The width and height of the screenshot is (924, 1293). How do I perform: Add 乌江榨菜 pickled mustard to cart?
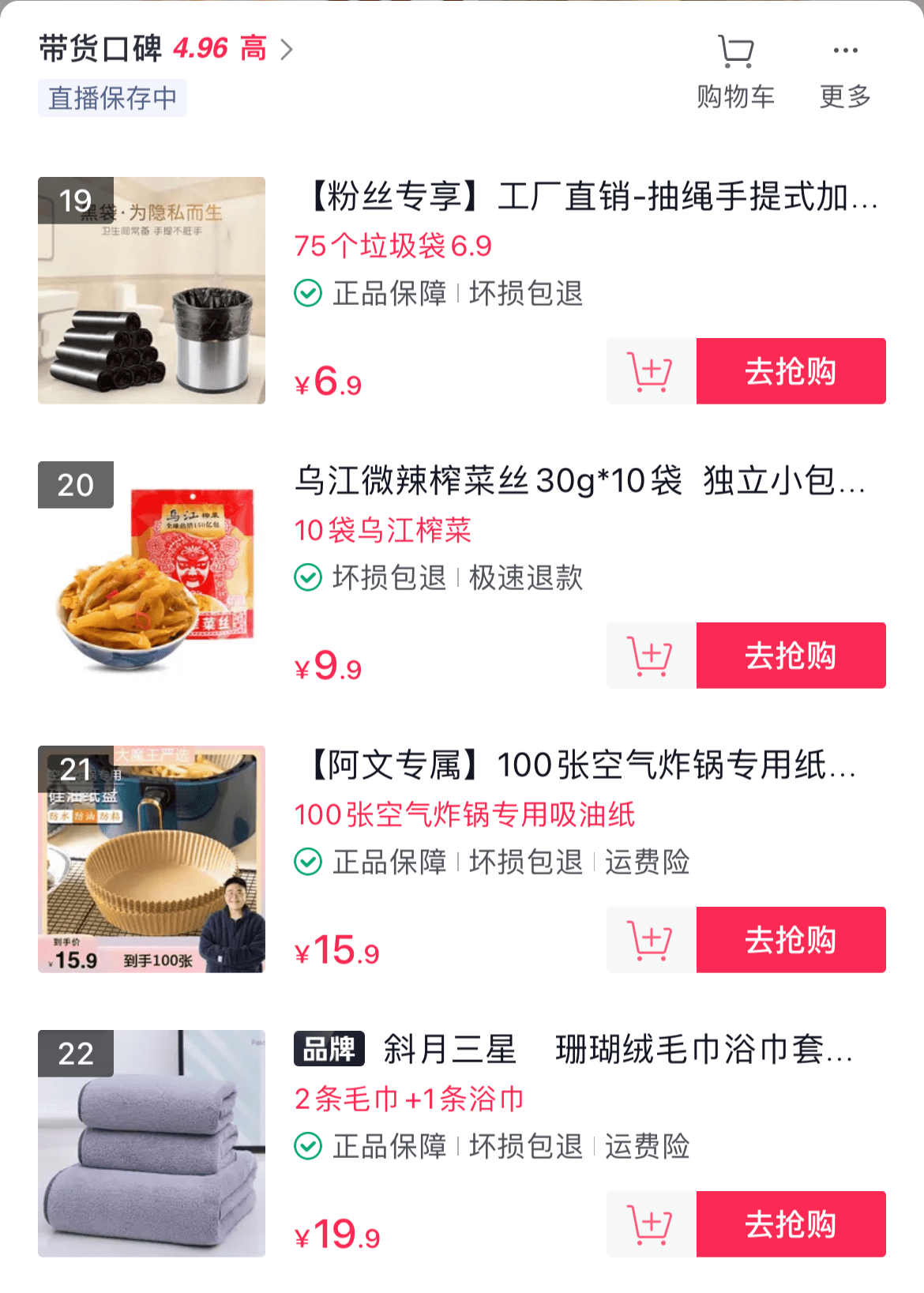point(651,656)
